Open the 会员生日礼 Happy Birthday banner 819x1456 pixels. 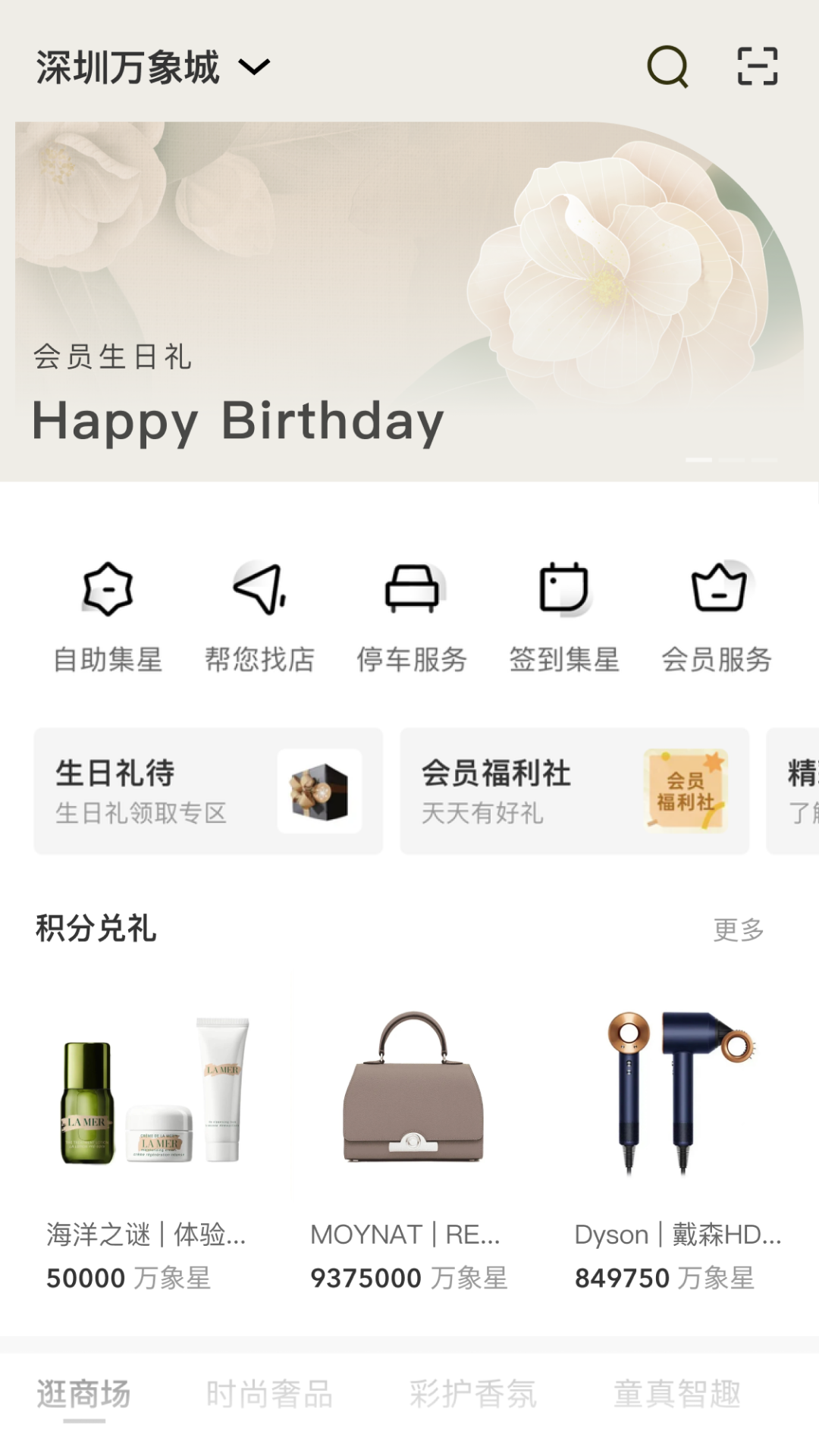[x=409, y=303]
